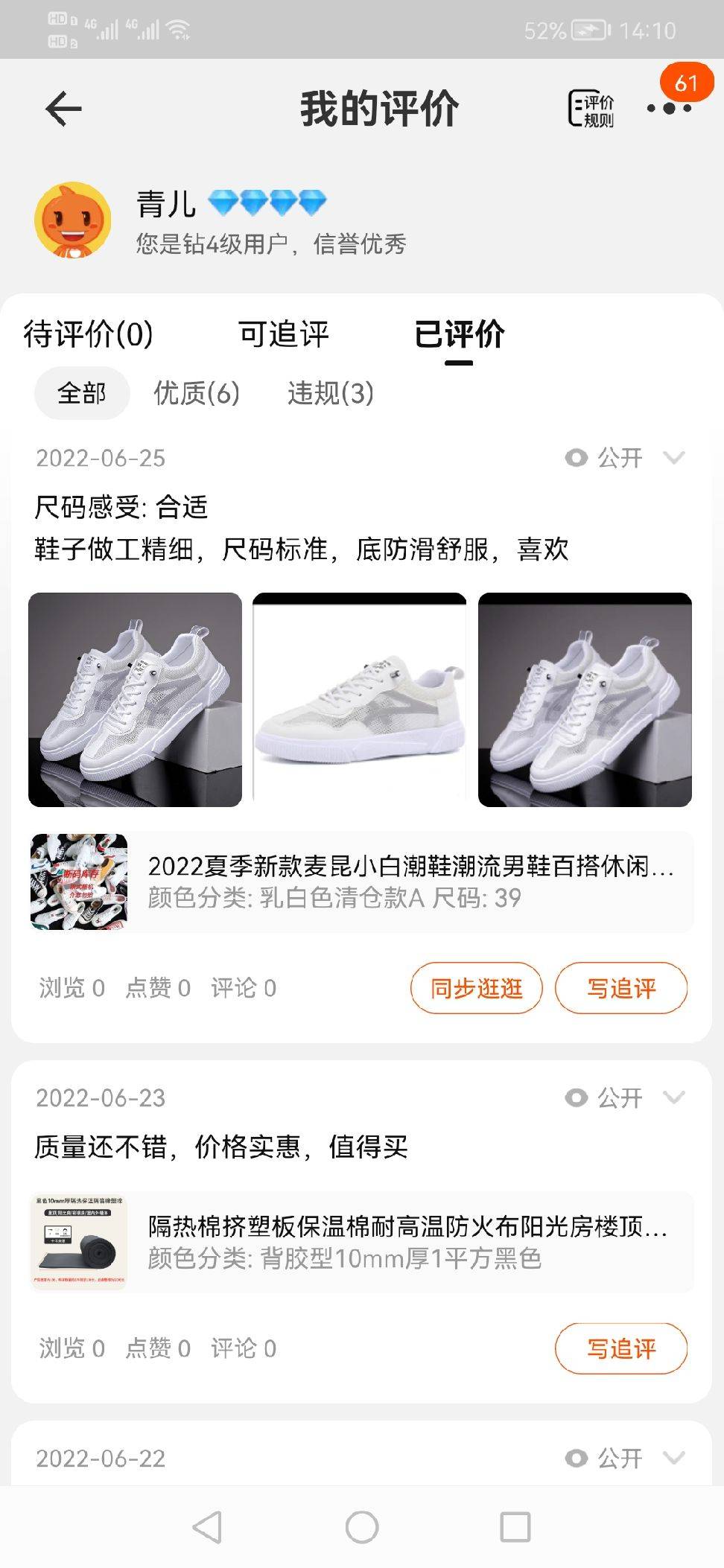Tap 同步逛逛 for the shoe review
724x1568 pixels.
coord(476,988)
